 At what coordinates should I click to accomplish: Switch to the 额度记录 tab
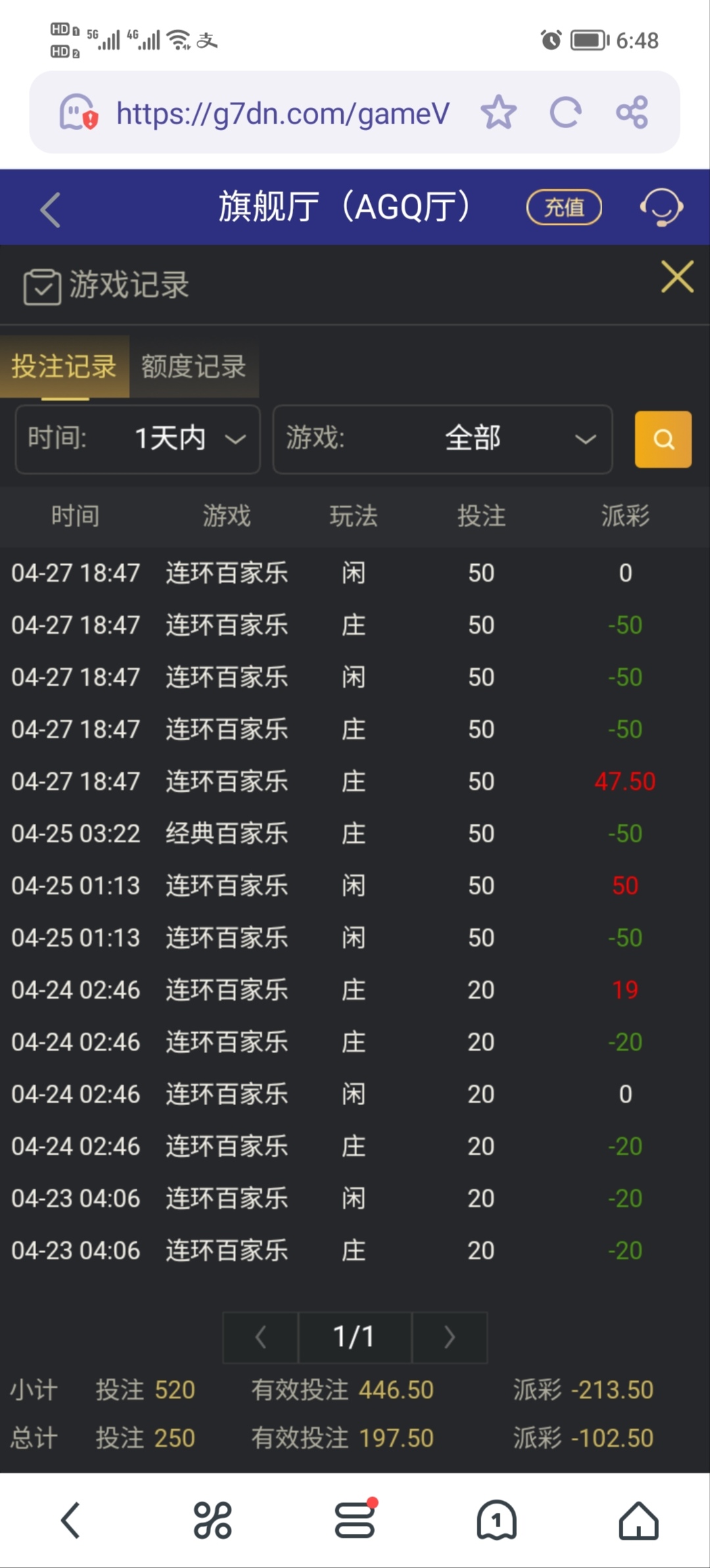[x=194, y=367]
